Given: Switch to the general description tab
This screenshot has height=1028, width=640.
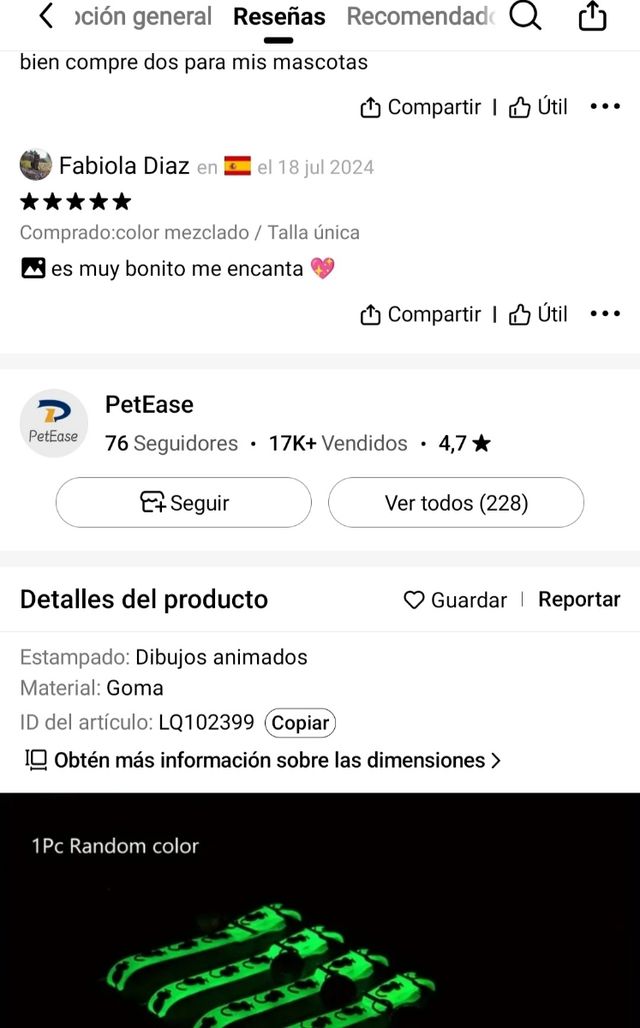Looking at the screenshot, I should [142, 16].
